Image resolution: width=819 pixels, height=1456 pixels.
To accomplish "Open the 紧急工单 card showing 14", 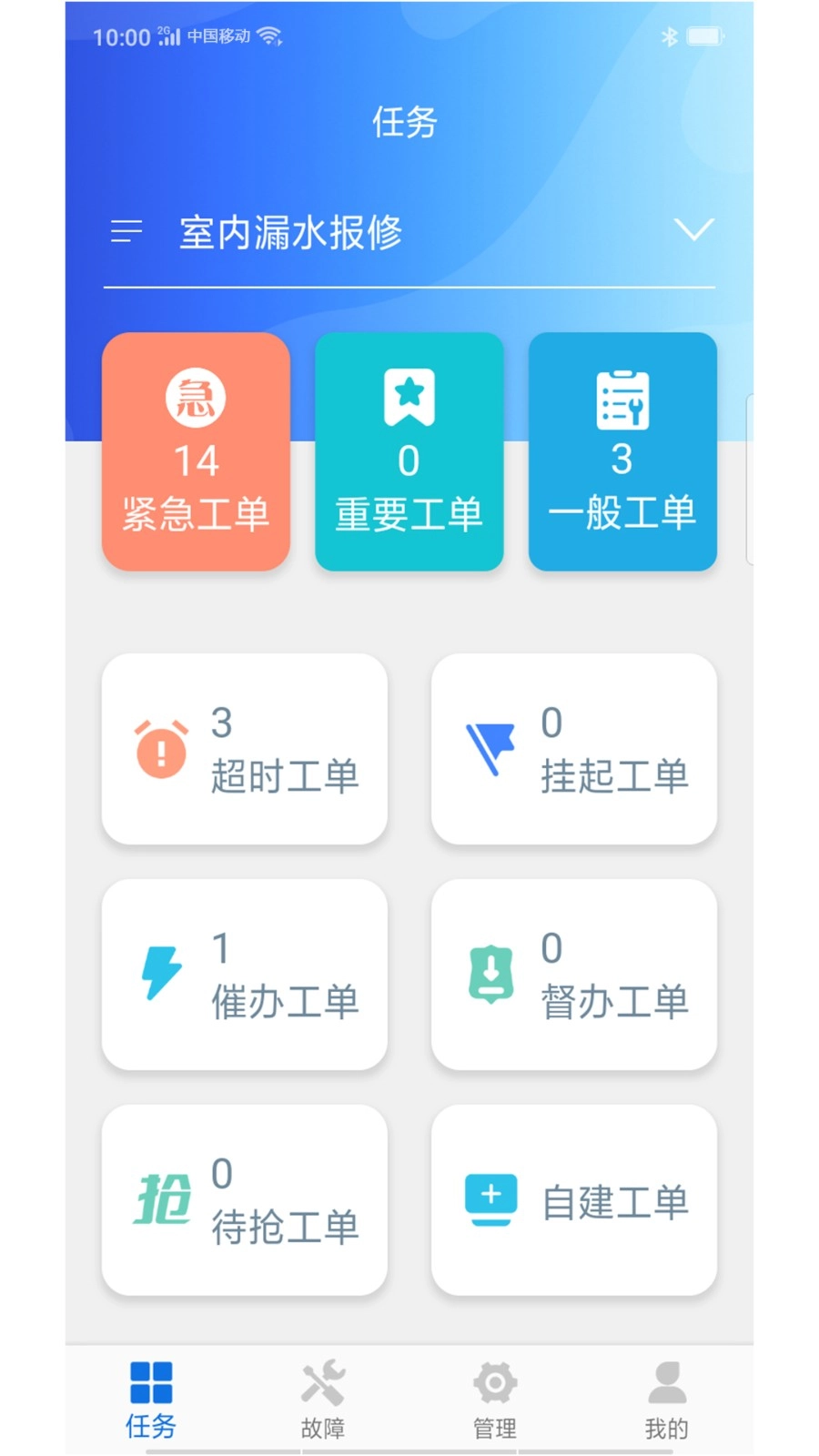I will (x=195, y=455).
